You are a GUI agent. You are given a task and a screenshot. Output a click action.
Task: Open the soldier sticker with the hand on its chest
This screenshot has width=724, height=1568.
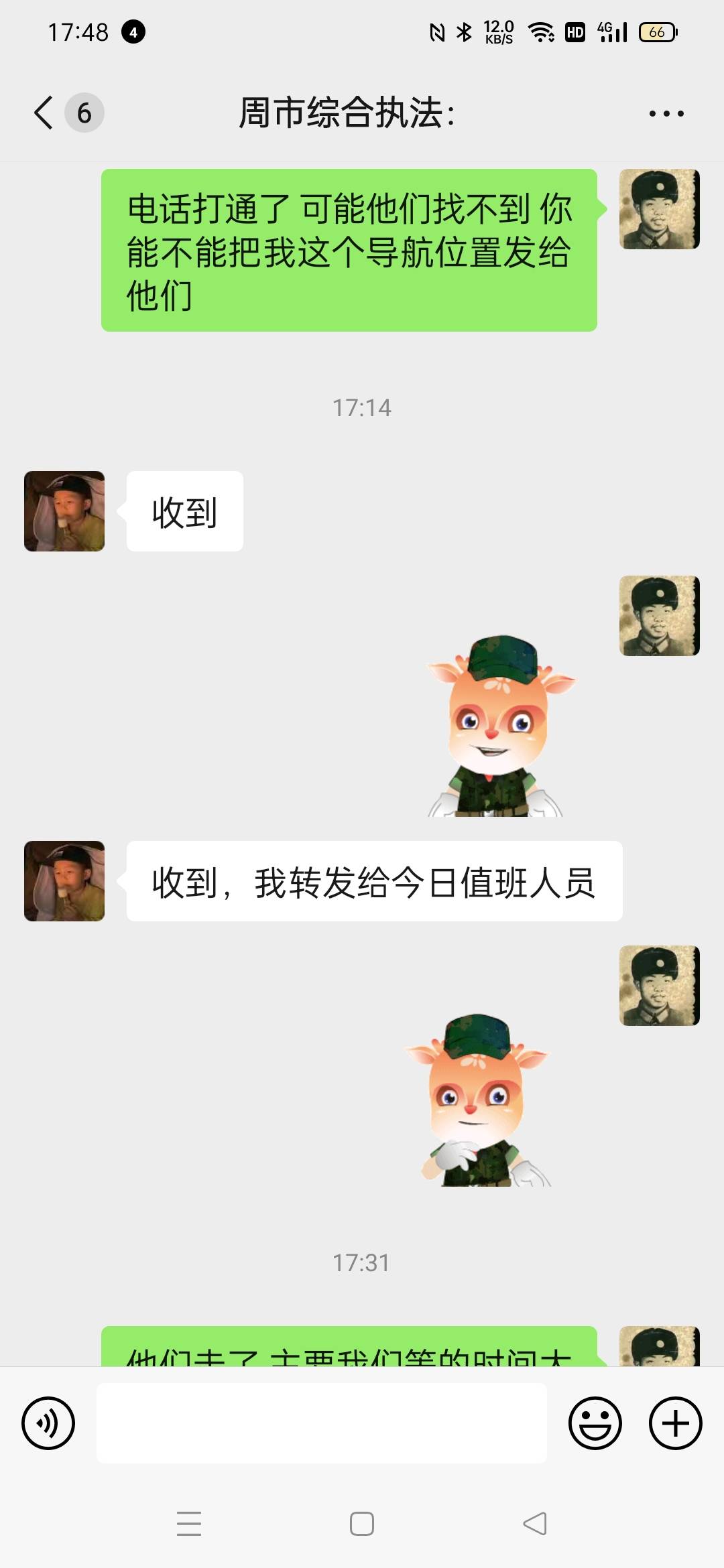[477, 1100]
